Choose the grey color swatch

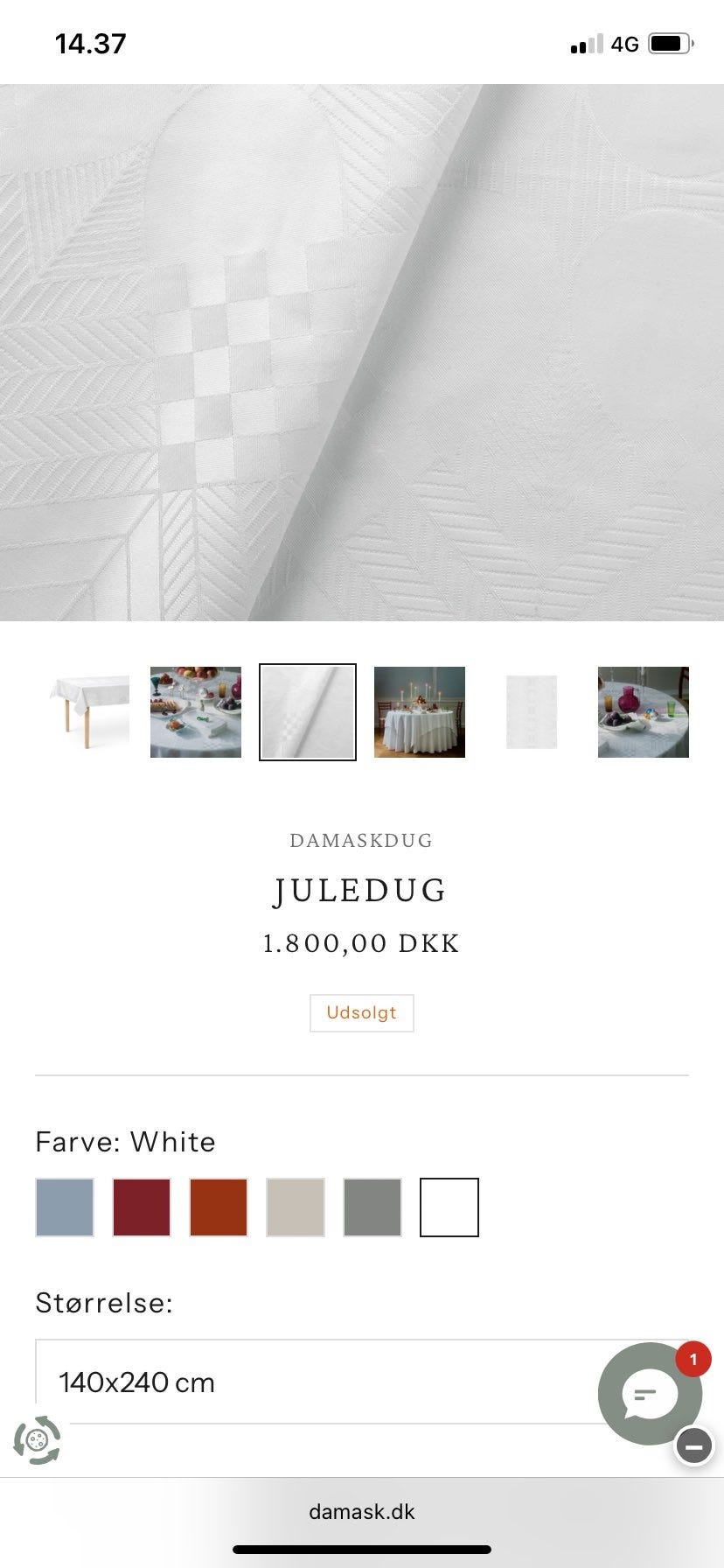[x=372, y=1207]
